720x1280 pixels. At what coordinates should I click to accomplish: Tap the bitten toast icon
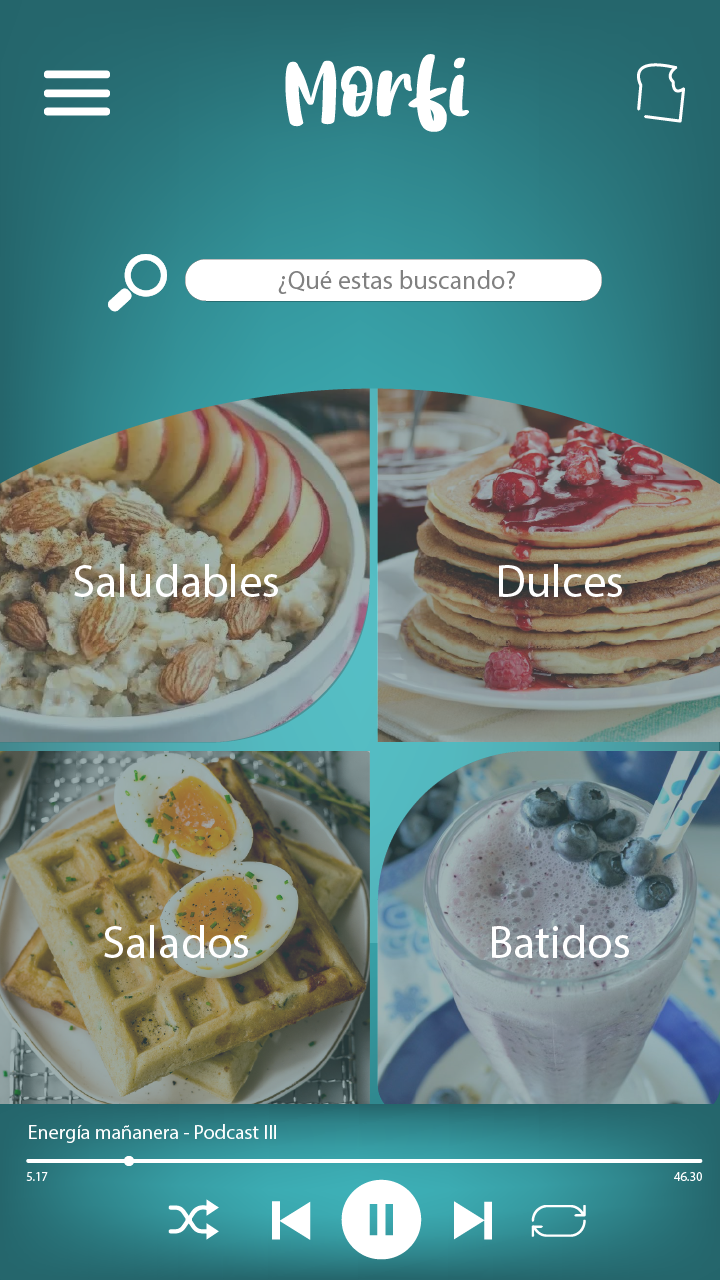coord(661,93)
